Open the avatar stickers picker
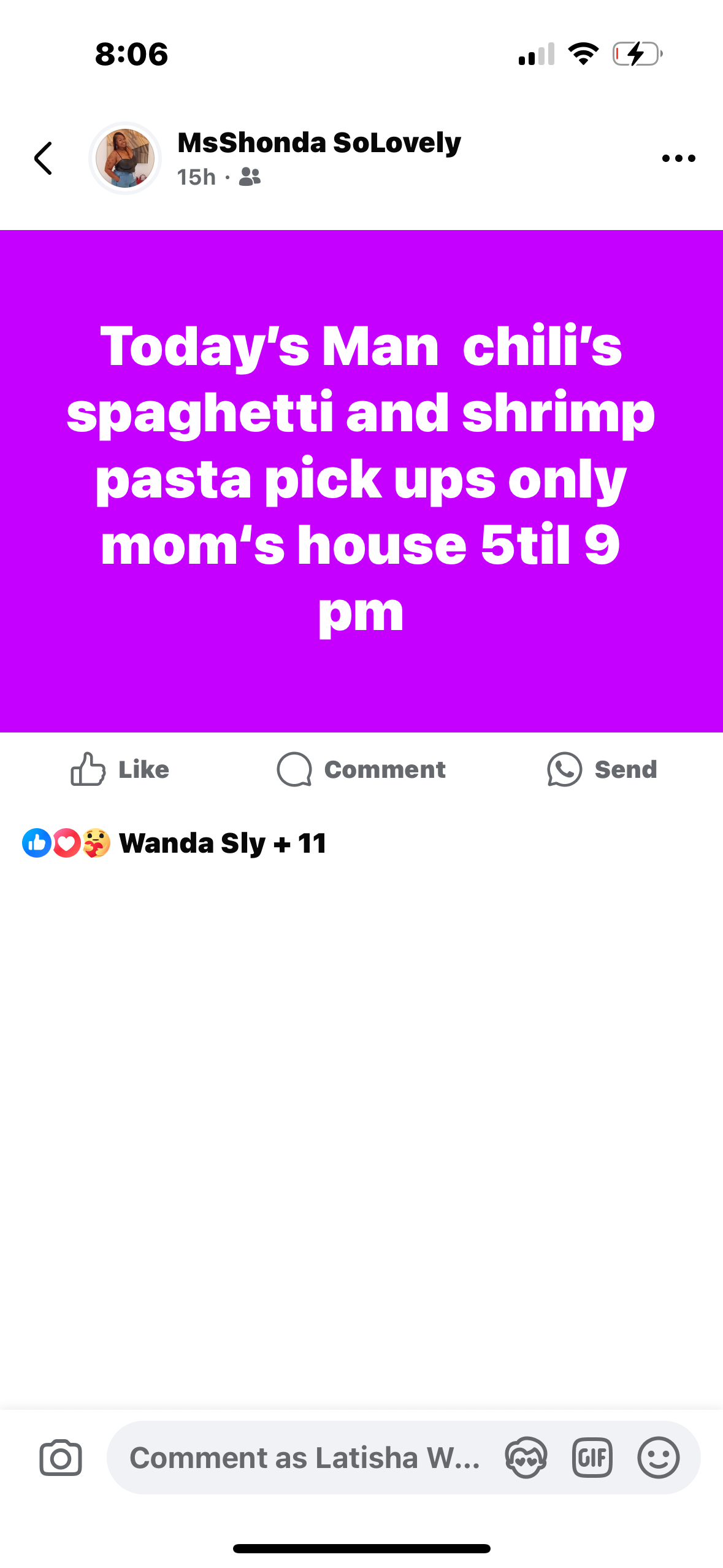This screenshot has height=1568, width=723. pos(526,1458)
